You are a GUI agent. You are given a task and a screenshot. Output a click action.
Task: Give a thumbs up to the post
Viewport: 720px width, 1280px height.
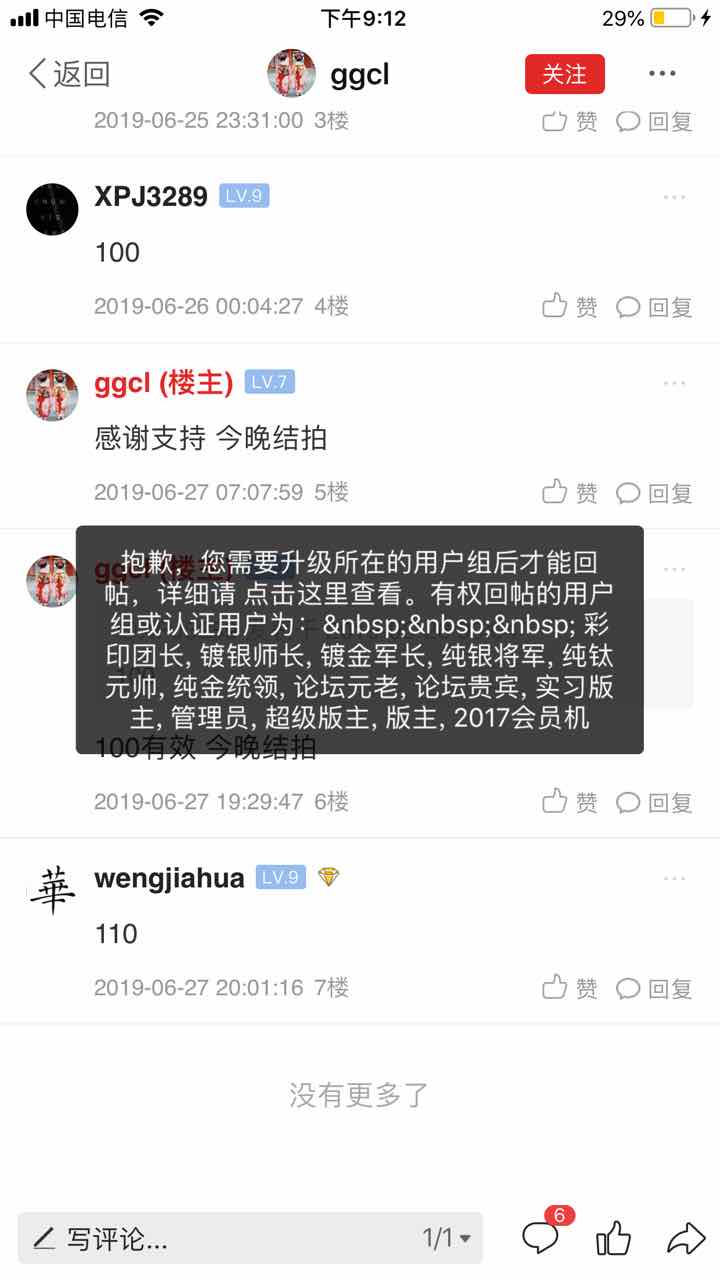(614, 1238)
